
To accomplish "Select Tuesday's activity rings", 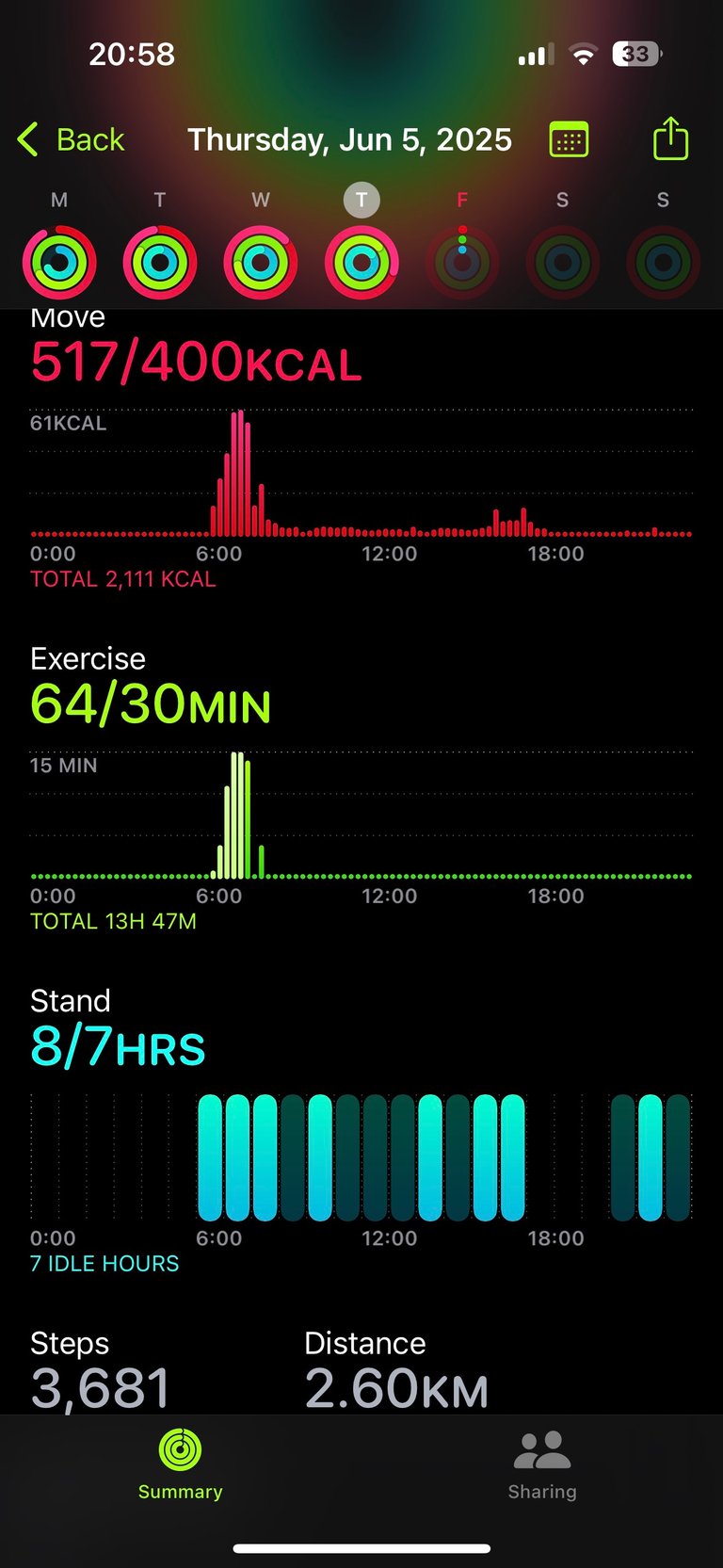I will coord(160,263).
